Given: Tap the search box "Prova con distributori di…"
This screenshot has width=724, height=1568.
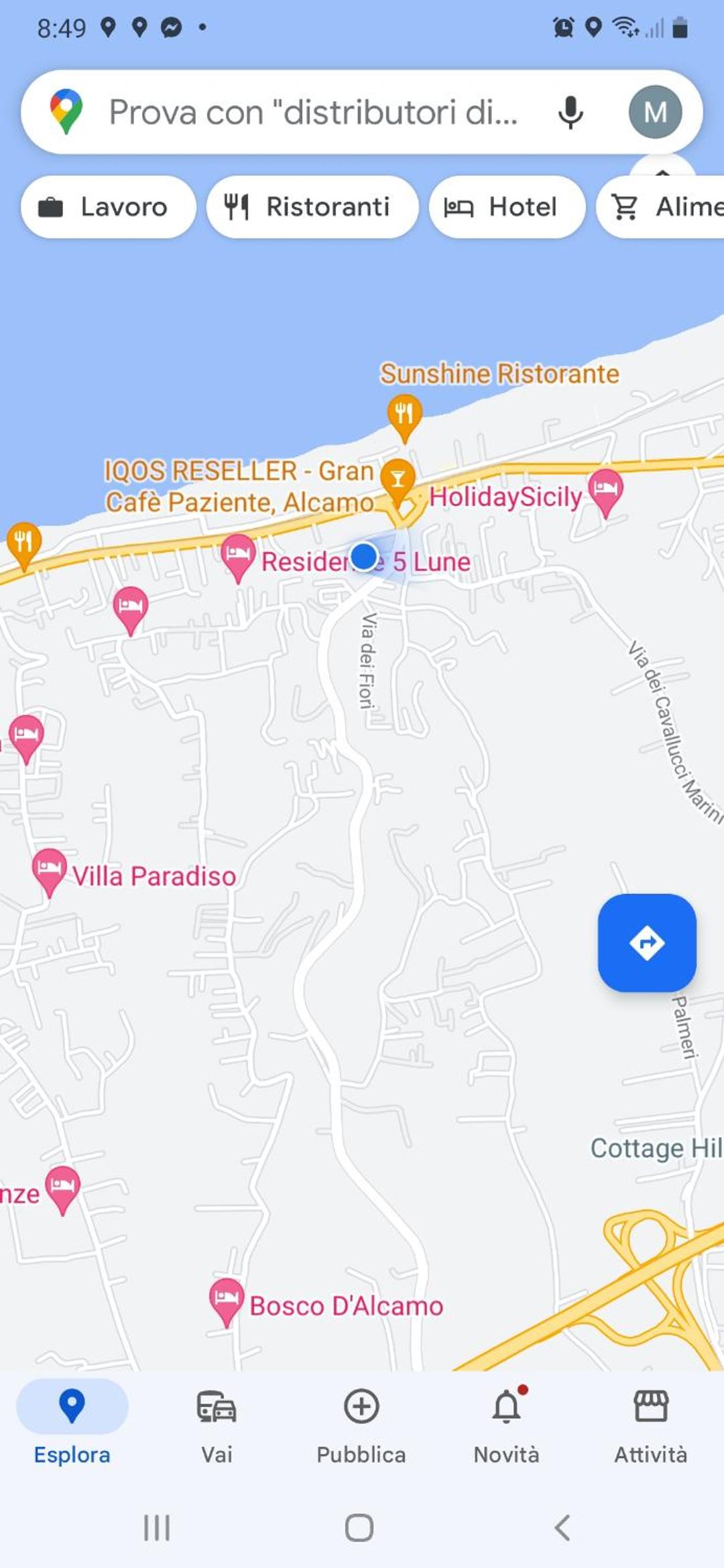Looking at the screenshot, I should [313, 112].
